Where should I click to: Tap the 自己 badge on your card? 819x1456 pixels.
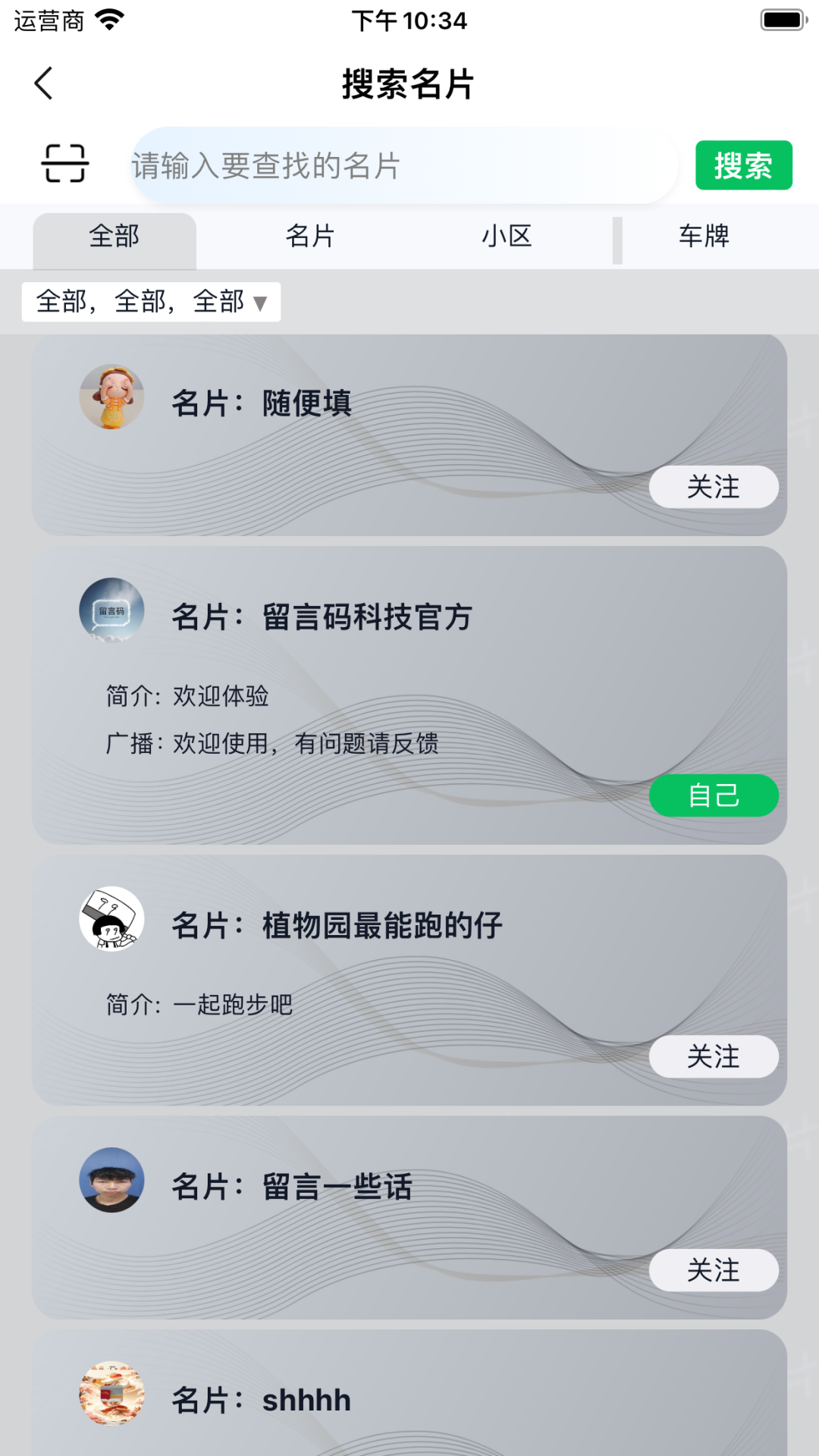tap(715, 794)
